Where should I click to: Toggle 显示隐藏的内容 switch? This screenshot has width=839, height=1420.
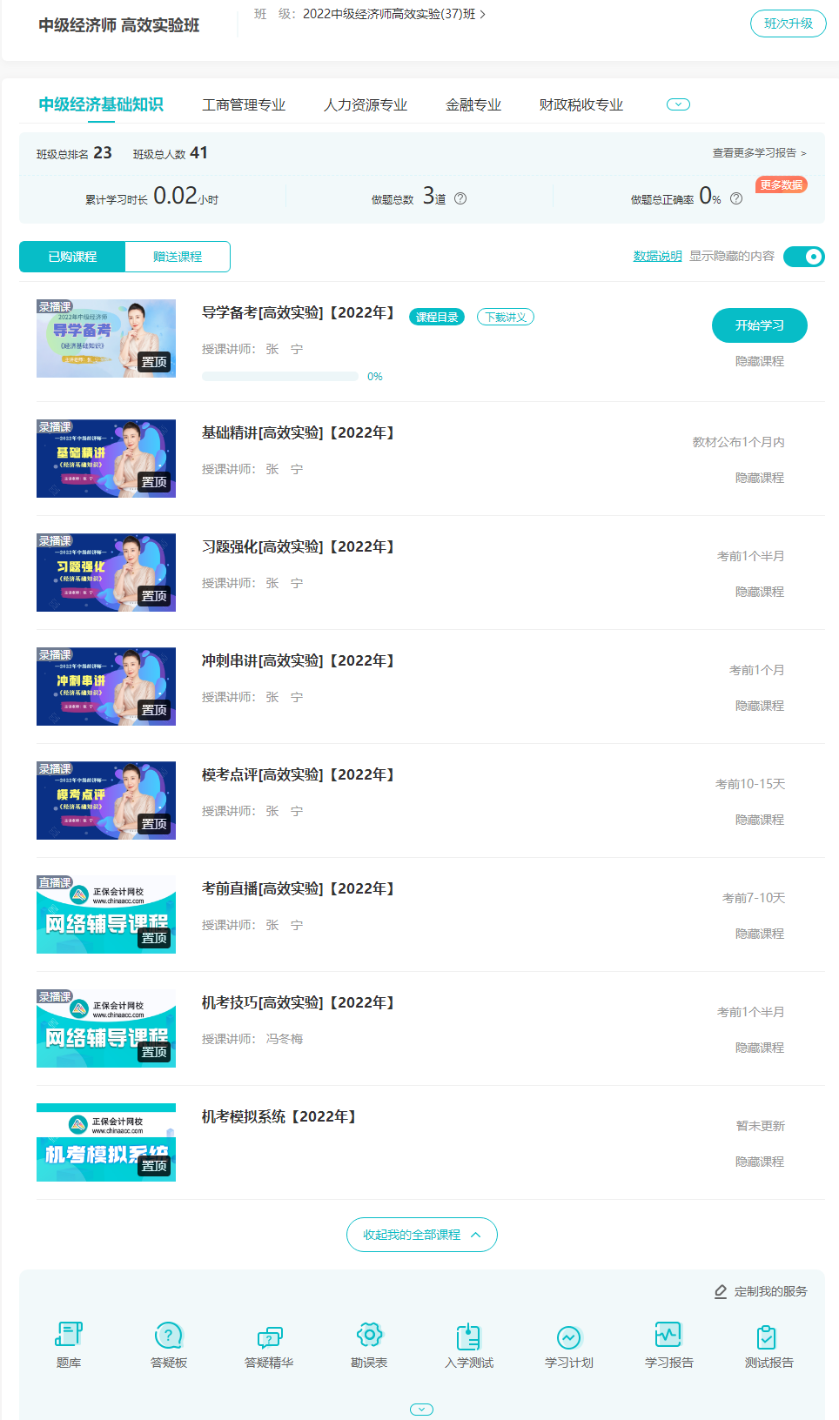click(x=803, y=257)
